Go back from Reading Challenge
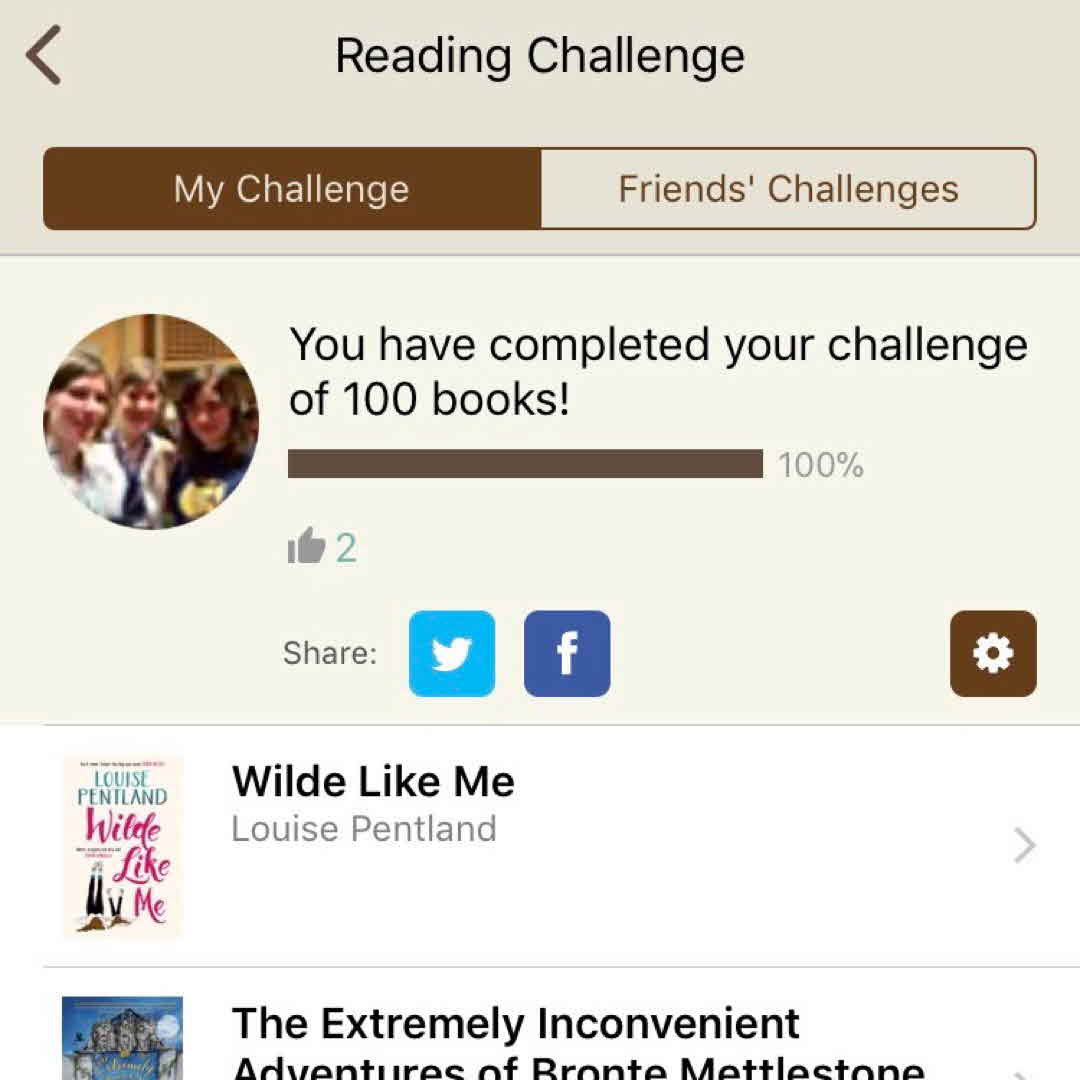The image size is (1080, 1080). [x=44, y=56]
